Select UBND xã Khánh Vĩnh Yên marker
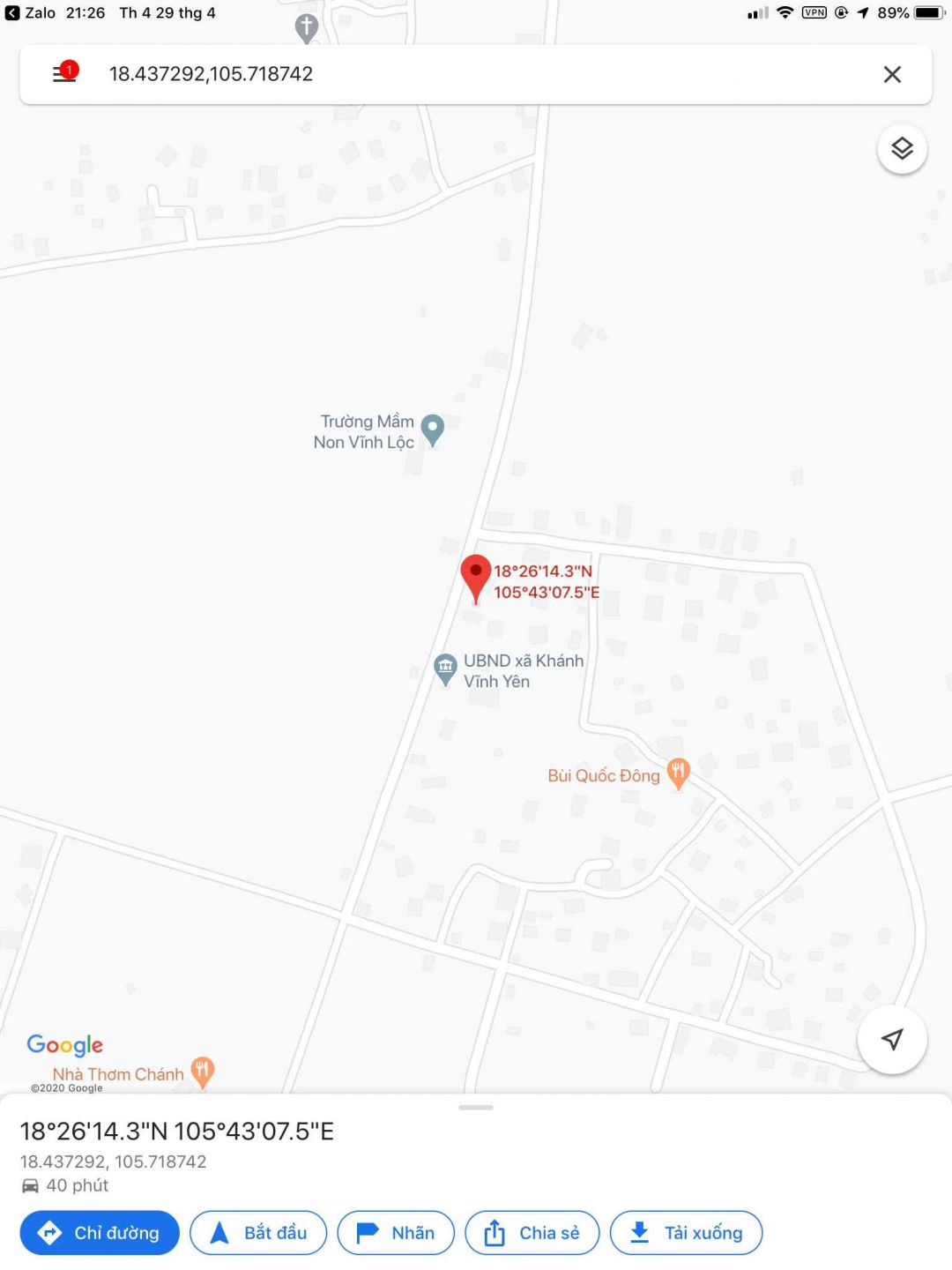Viewport: 952px width, 1270px height. (x=445, y=668)
